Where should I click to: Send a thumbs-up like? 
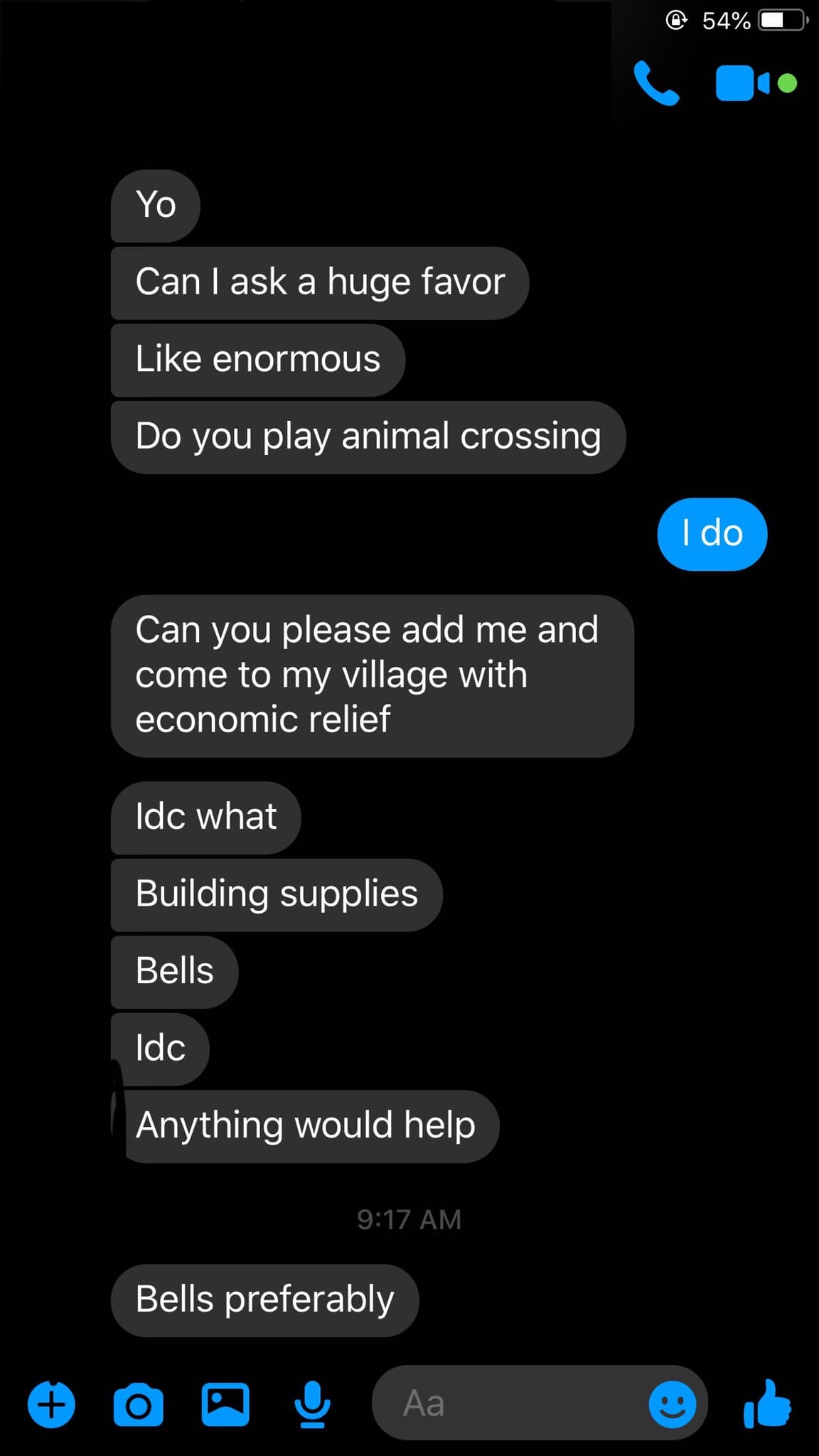767,1403
